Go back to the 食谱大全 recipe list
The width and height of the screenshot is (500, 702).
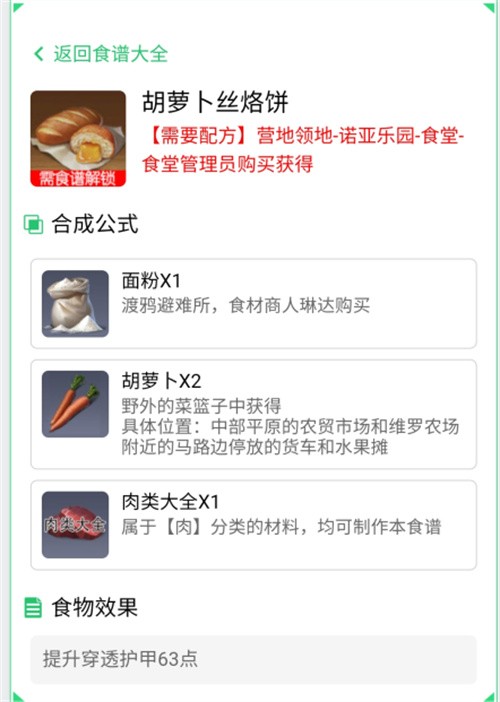coord(101,54)
